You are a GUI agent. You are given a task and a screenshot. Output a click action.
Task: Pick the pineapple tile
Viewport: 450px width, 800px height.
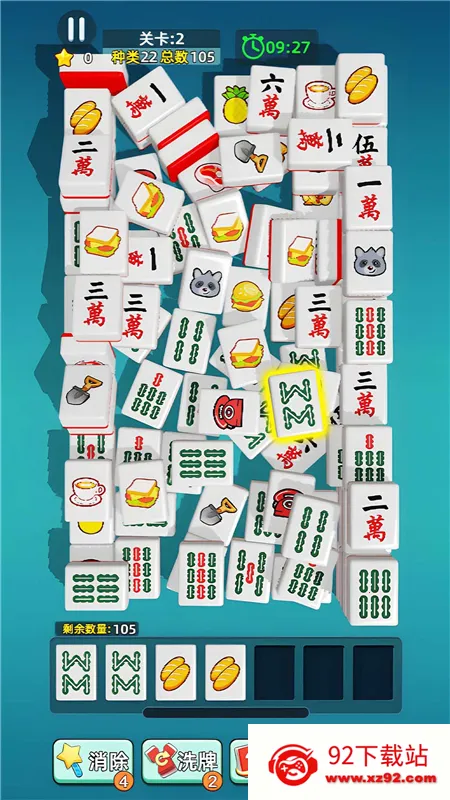tap(234, 105)
